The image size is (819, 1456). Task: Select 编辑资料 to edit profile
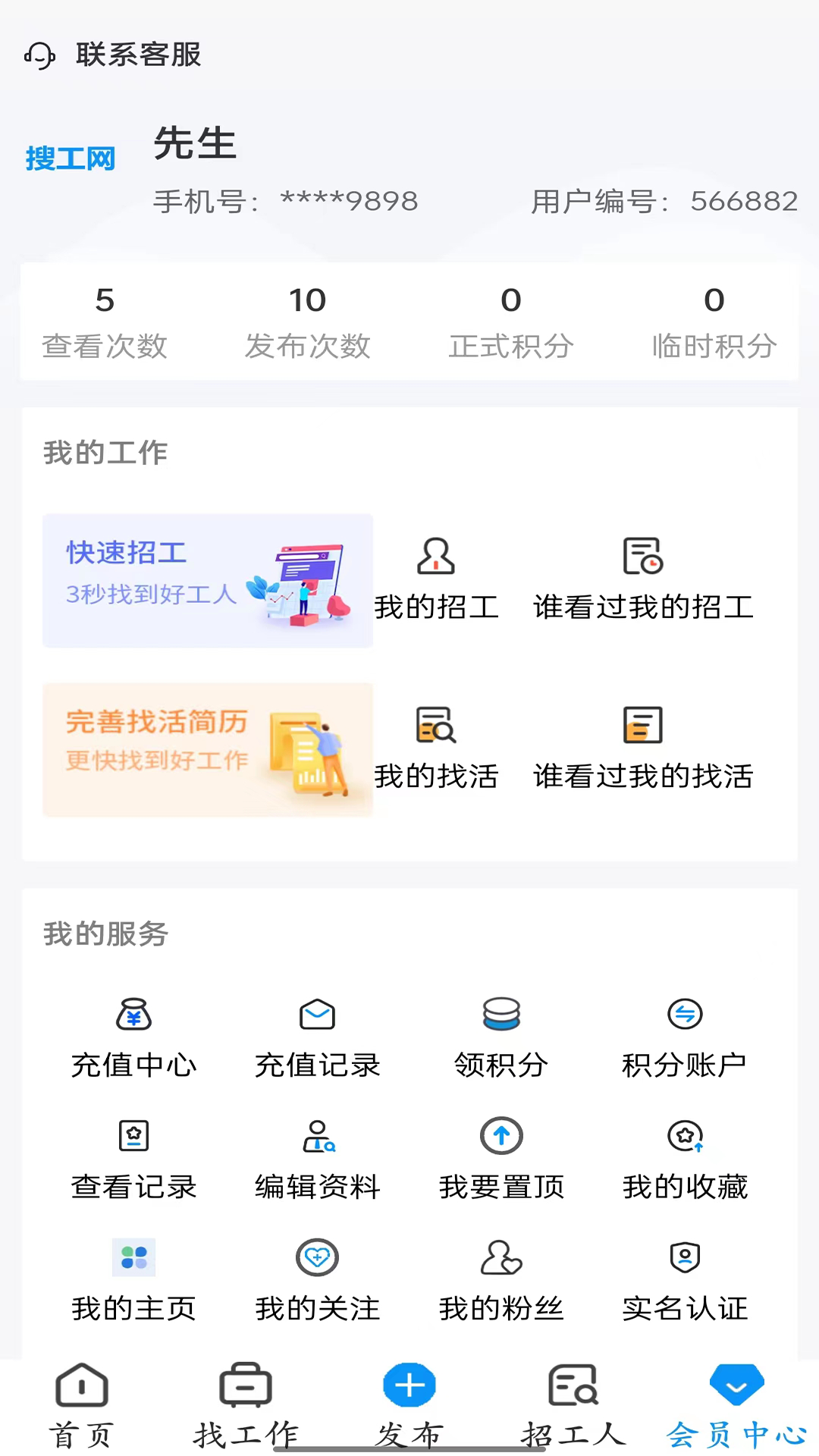coord(317,1158)
